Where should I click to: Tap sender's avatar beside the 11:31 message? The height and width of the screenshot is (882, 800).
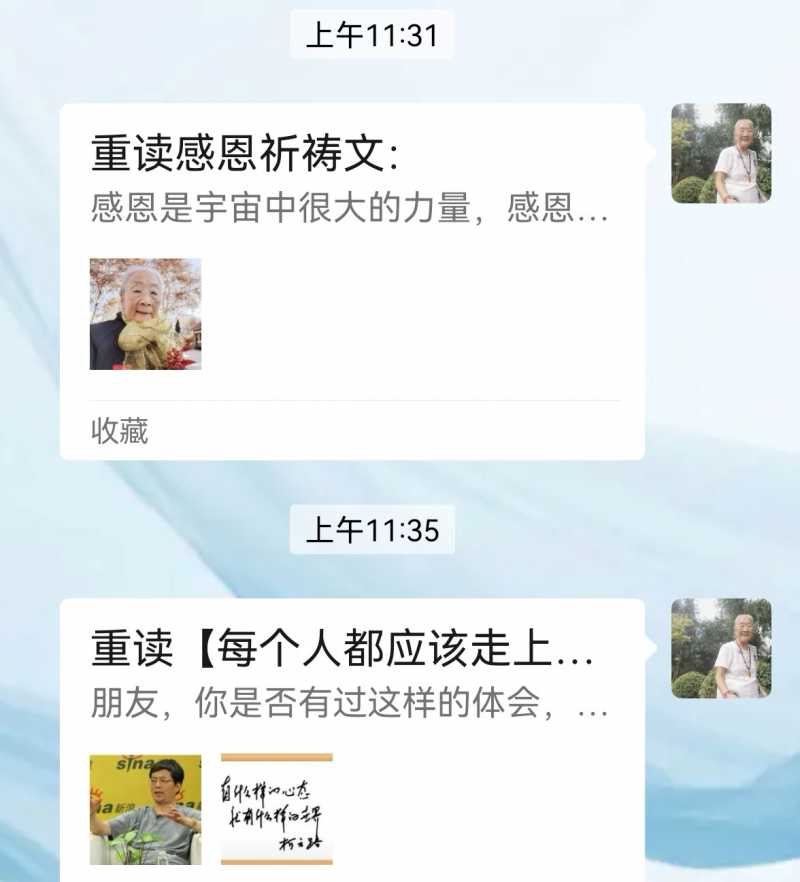720,153
